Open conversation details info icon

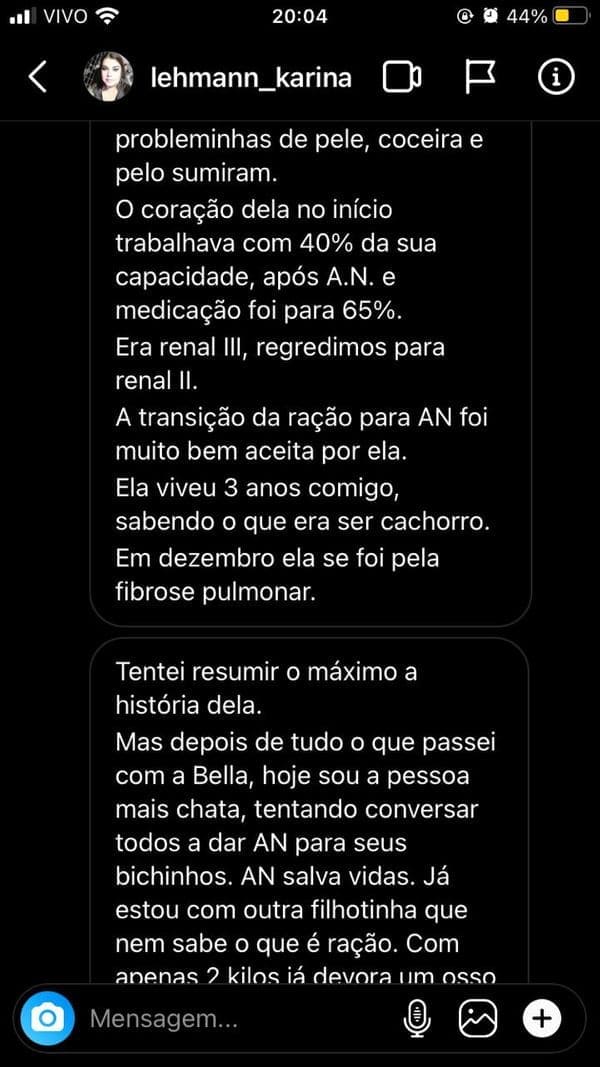tap(555, 77)
